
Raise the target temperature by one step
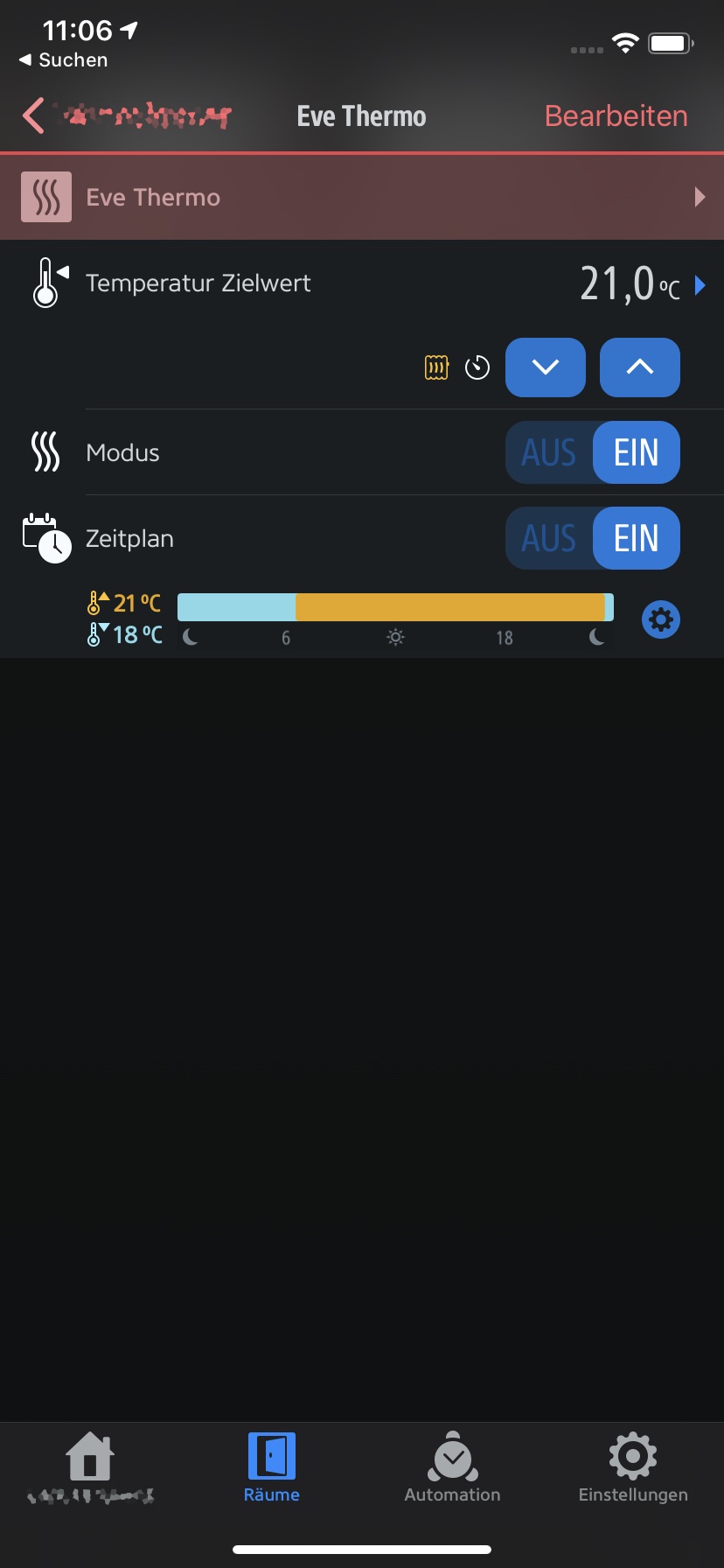point(639,367)
